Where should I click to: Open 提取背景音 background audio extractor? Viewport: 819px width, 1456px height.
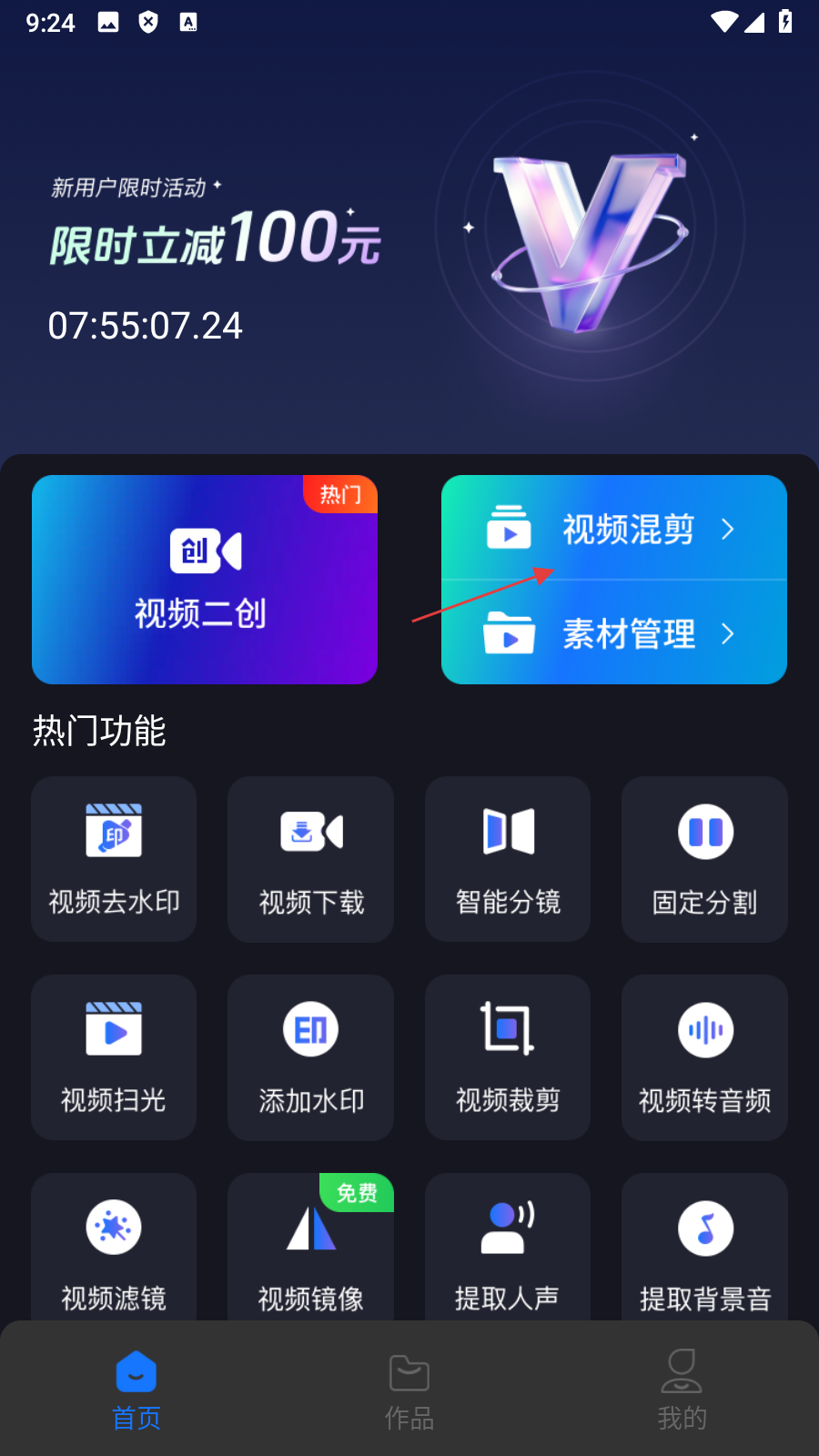coord(704,1251)
